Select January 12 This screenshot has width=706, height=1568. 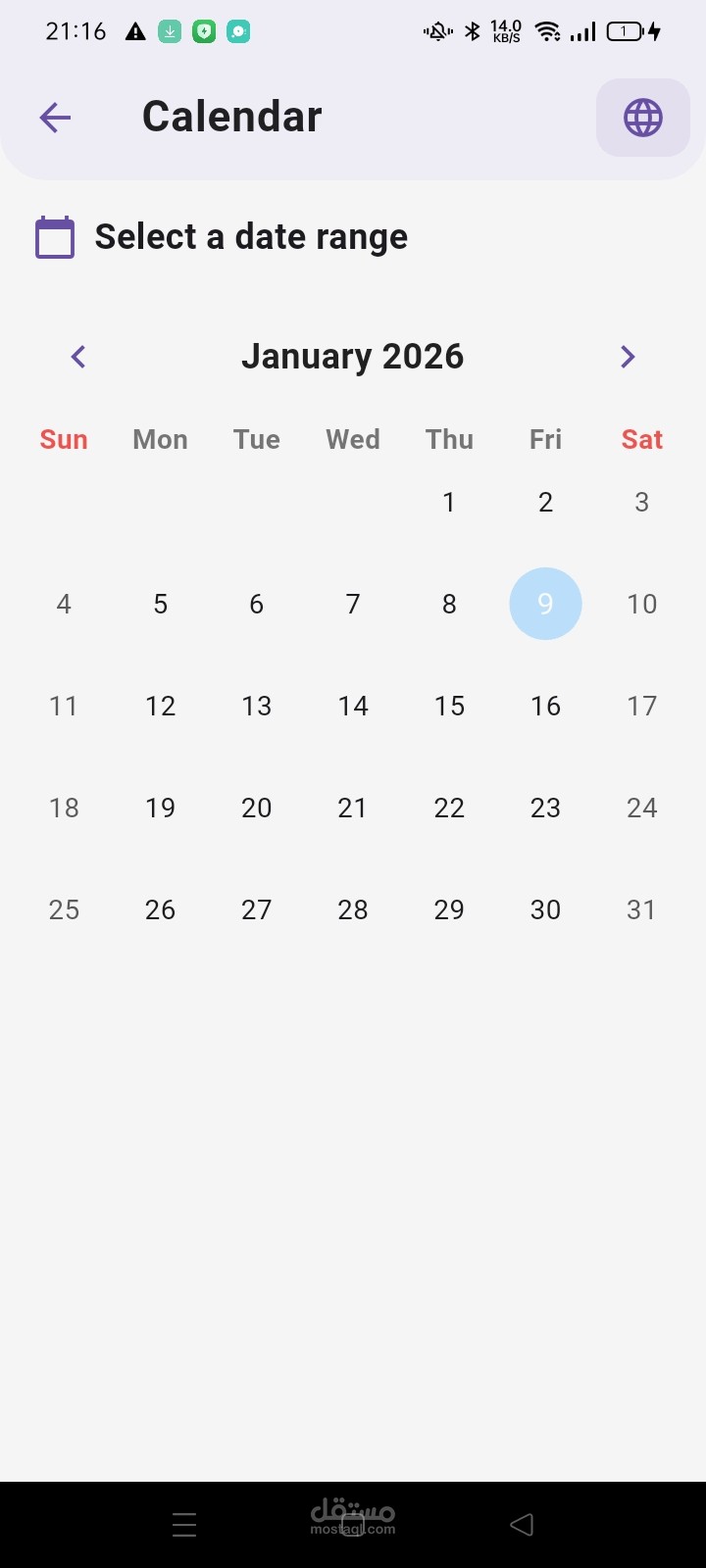tap(160, 706)
